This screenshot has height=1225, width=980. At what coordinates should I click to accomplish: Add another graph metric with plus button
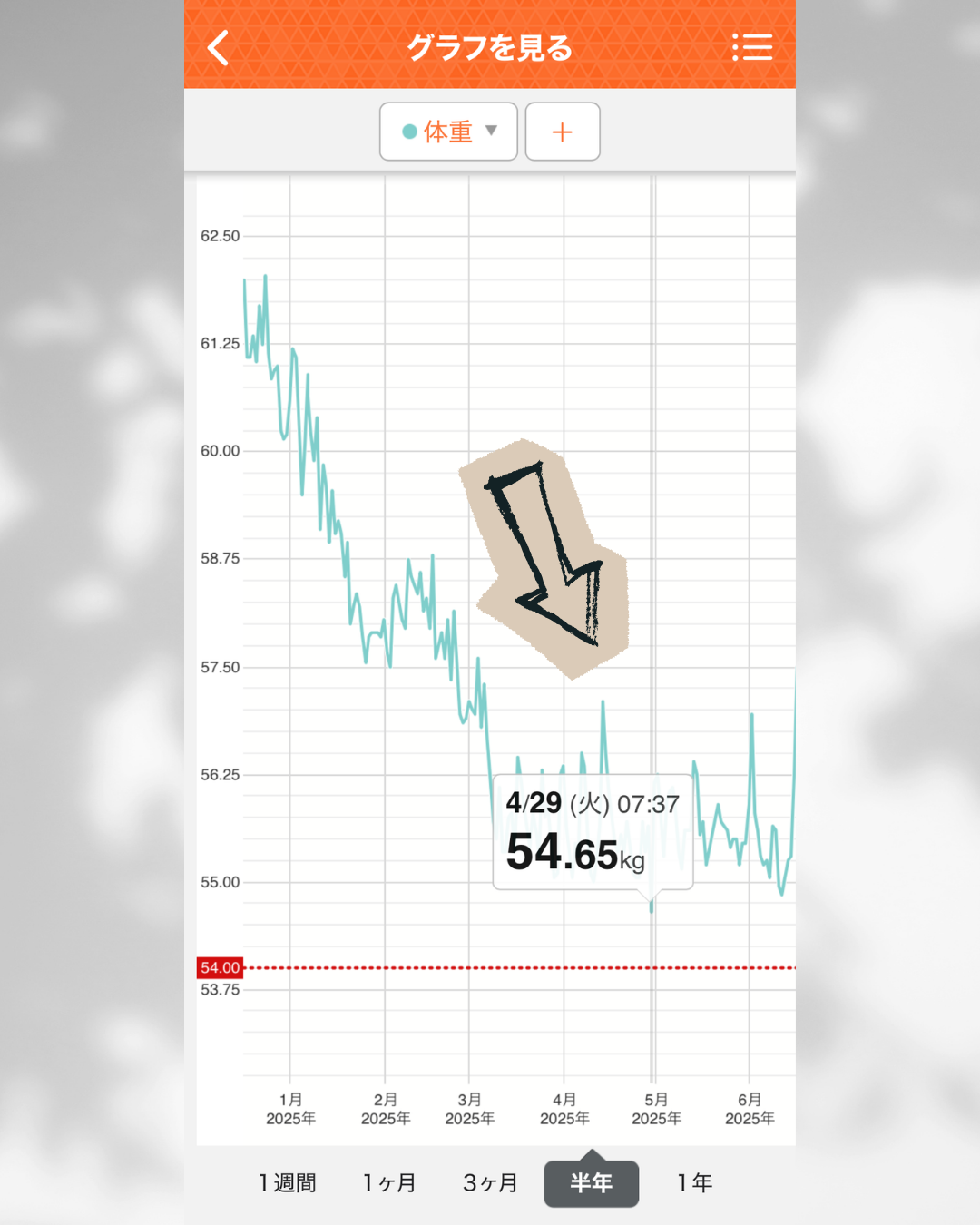click(563, 132)
